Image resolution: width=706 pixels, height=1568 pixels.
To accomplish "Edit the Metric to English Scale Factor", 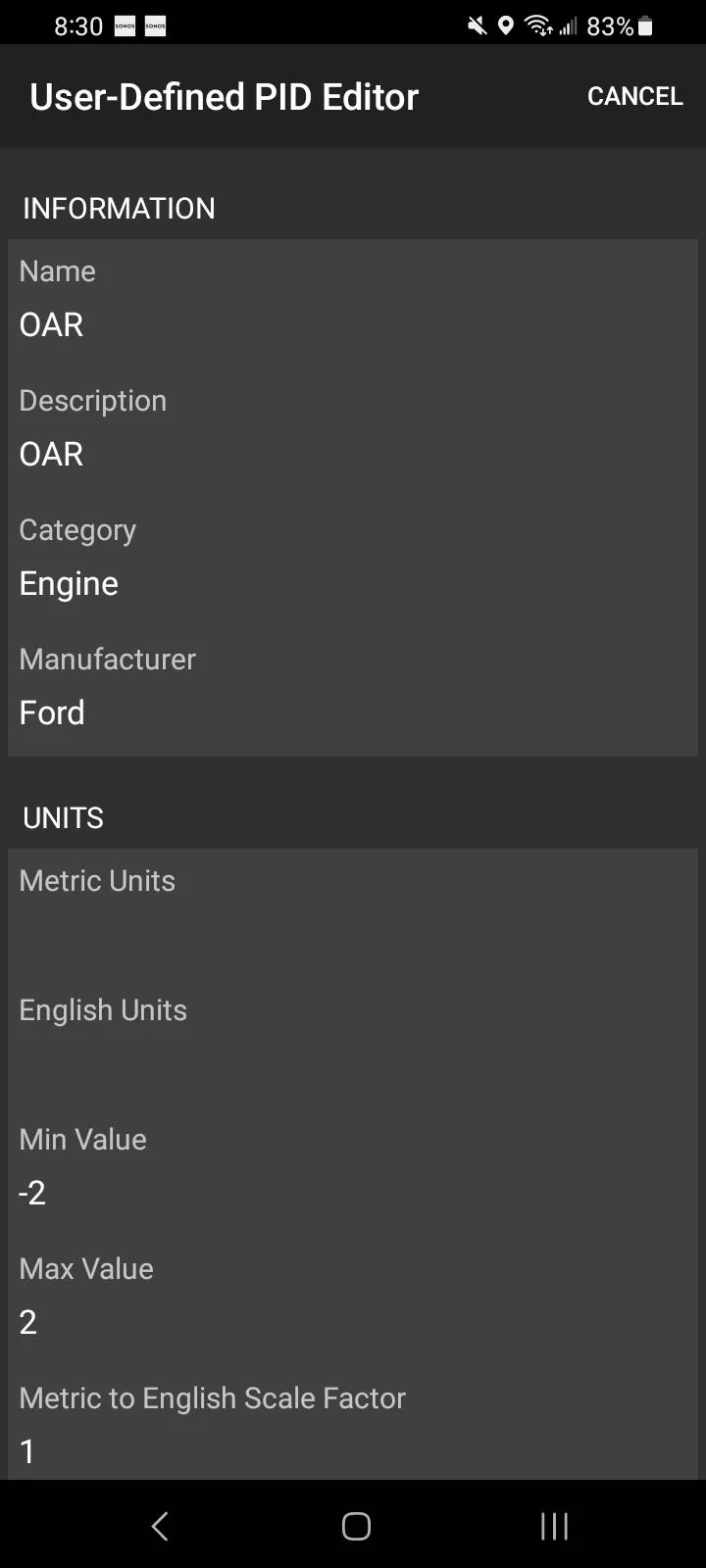I will 353,1426.
